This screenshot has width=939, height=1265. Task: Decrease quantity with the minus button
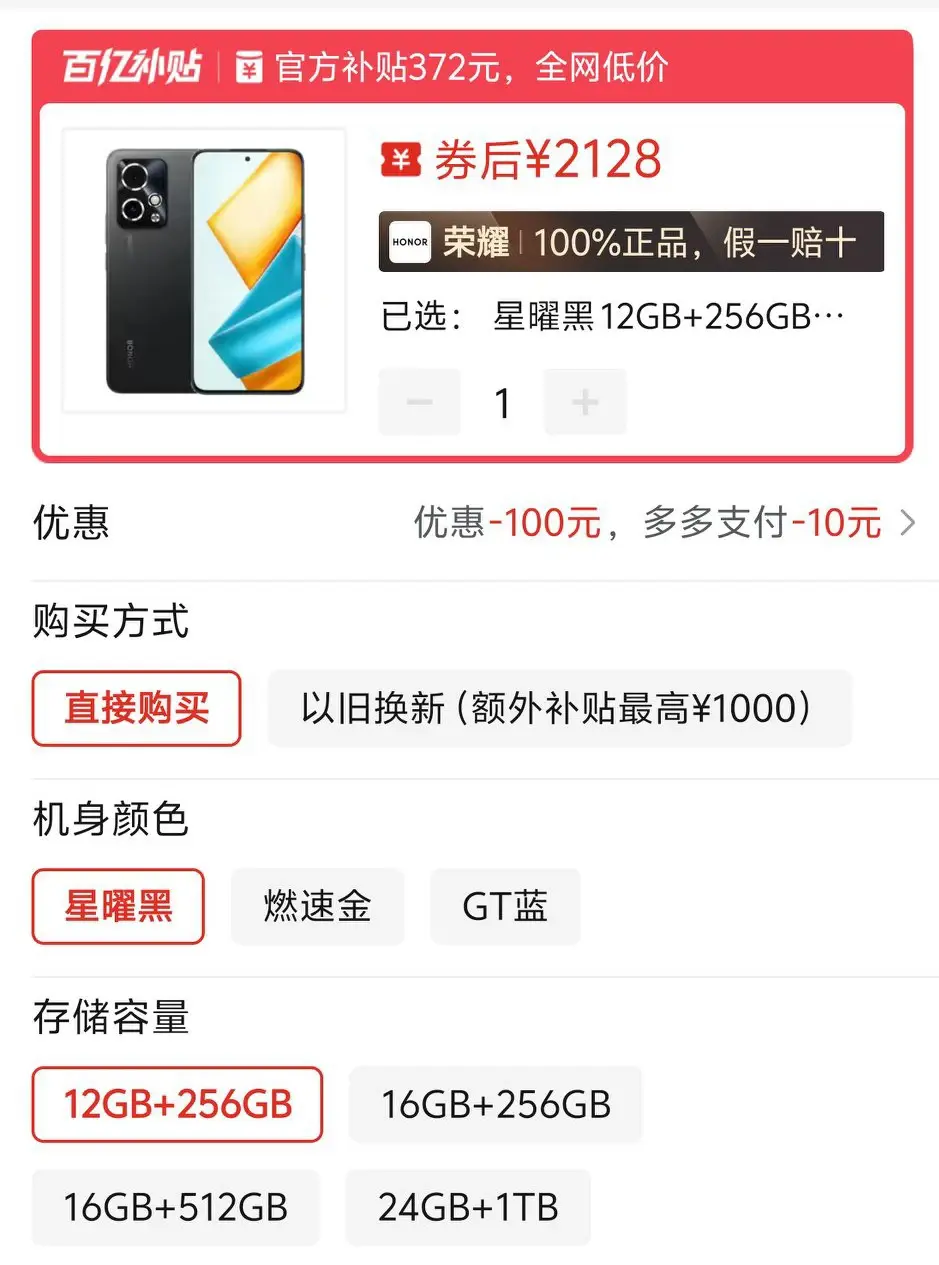pos(419,403)
